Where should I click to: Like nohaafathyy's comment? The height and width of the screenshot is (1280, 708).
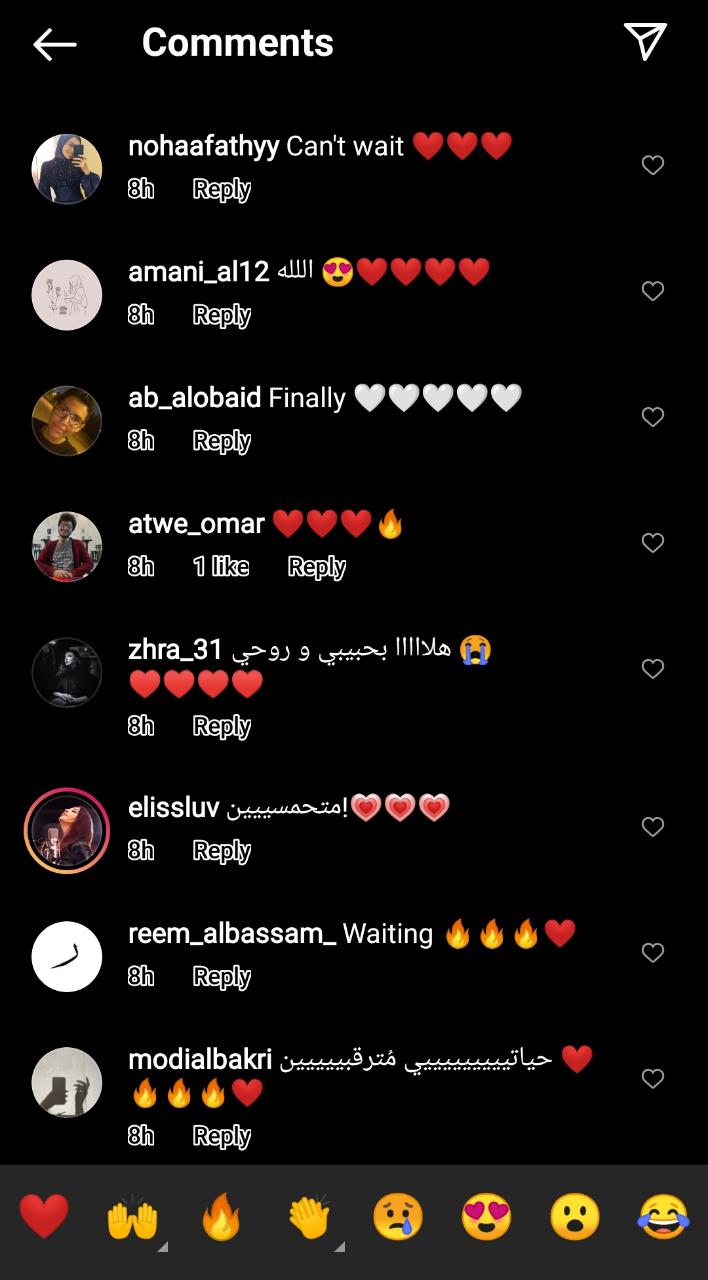(652, 165)
